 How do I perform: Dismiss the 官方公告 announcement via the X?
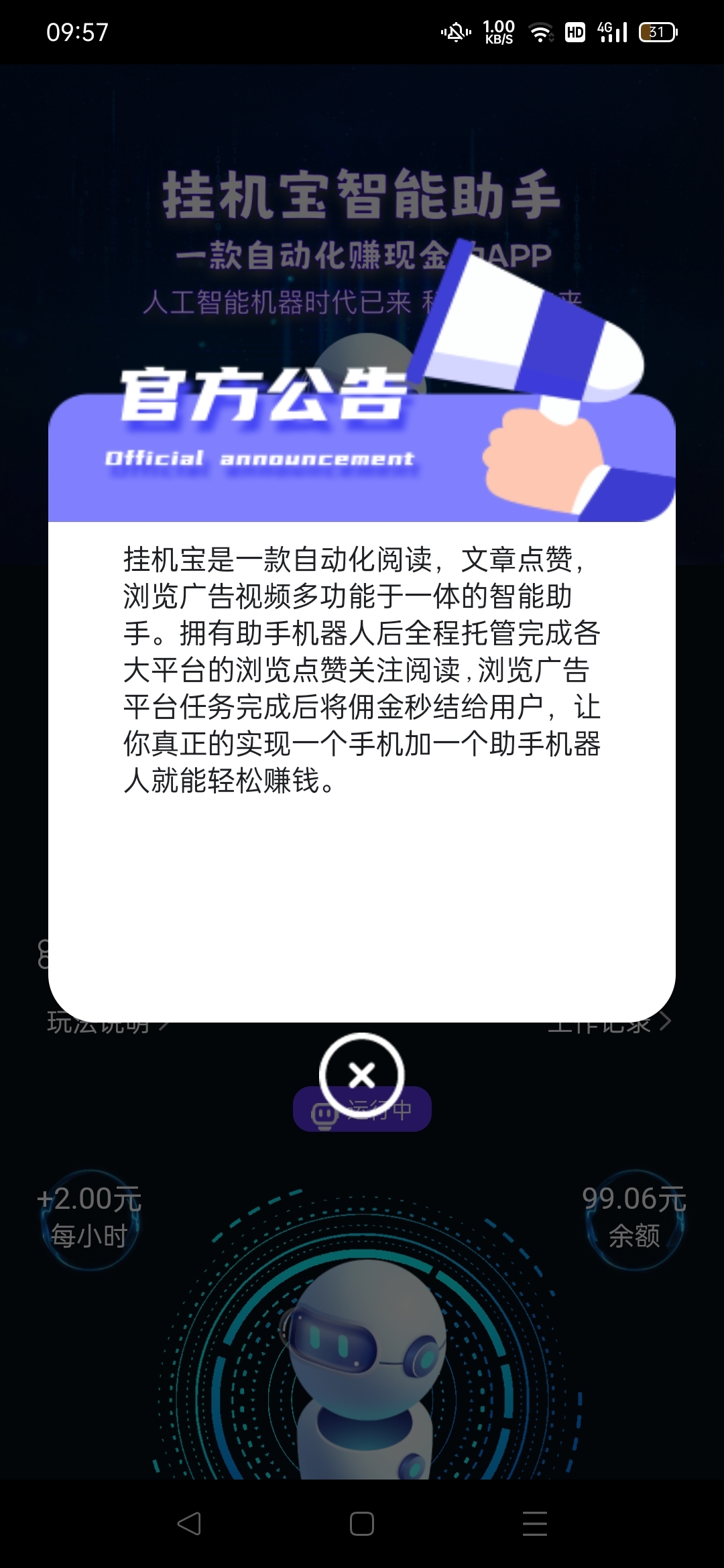pyautogui.click(x=362, y=1073)
